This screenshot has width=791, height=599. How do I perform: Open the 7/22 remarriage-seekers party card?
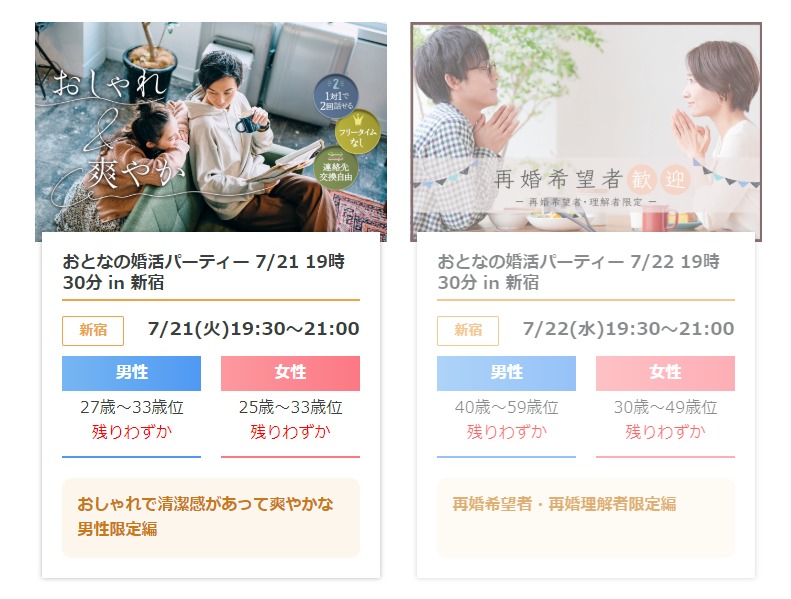578,271
